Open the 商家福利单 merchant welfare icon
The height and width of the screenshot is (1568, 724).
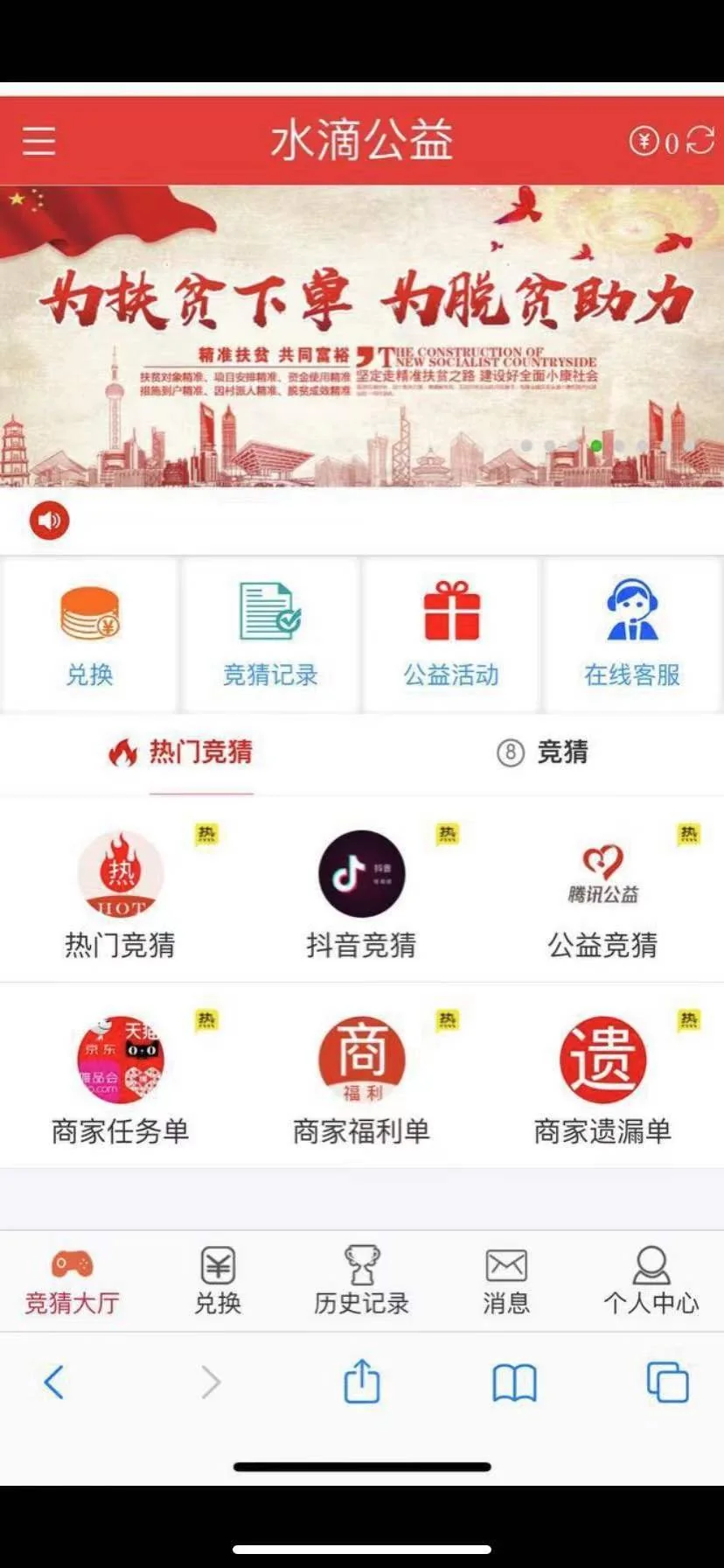(x=360, y=1059)
